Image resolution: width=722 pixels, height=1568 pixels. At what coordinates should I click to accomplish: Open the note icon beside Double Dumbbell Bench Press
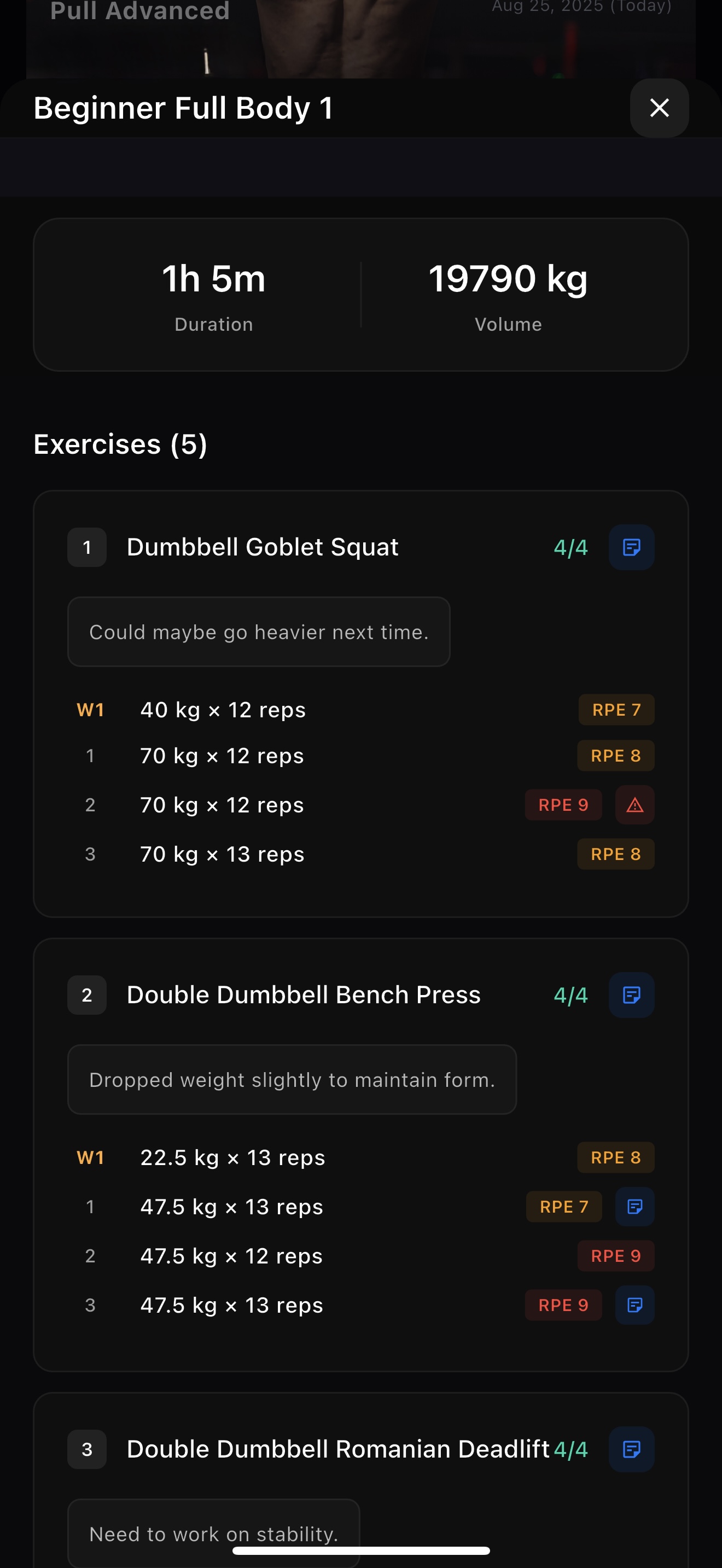631,995
